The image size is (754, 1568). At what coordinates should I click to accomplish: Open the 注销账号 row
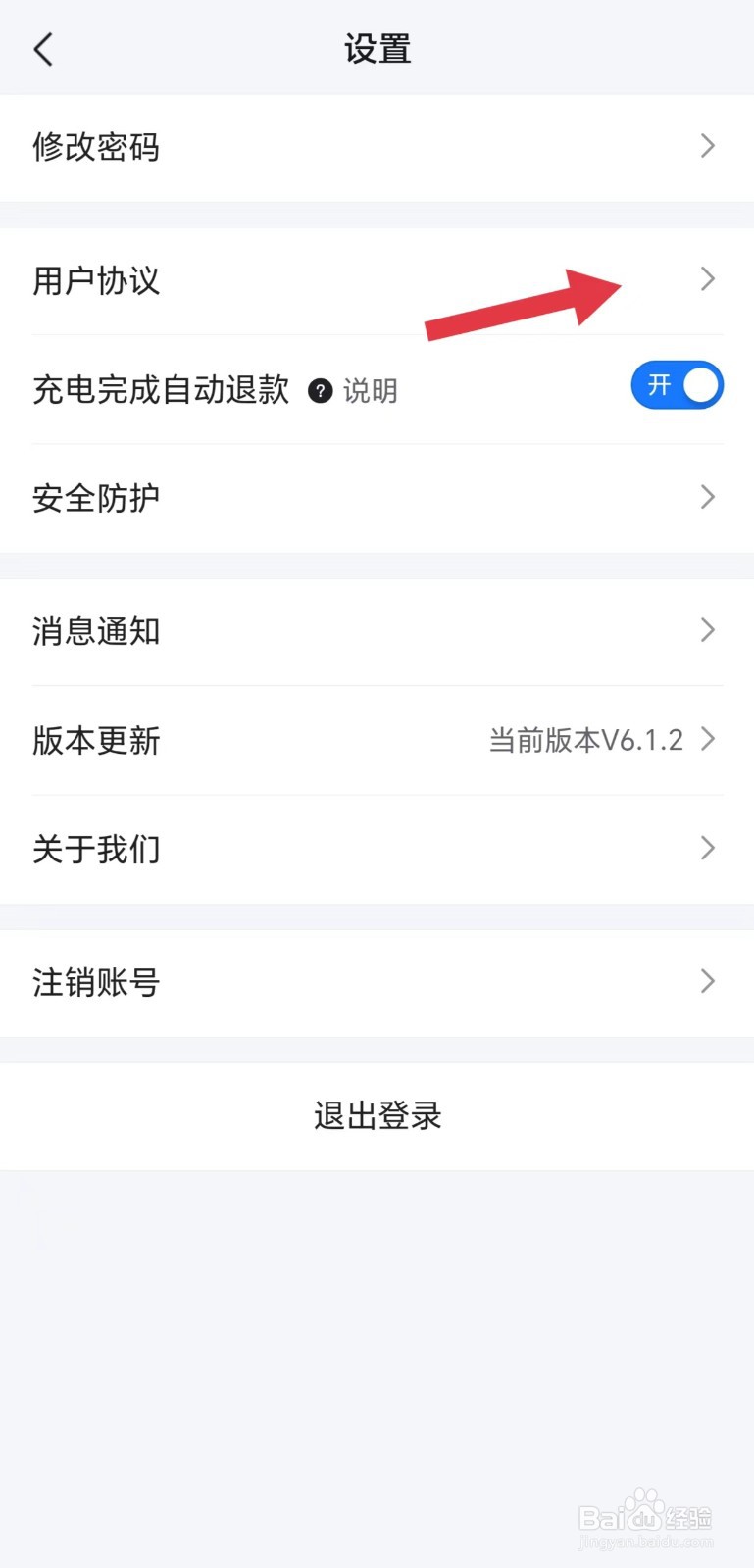tap(377, 982)
